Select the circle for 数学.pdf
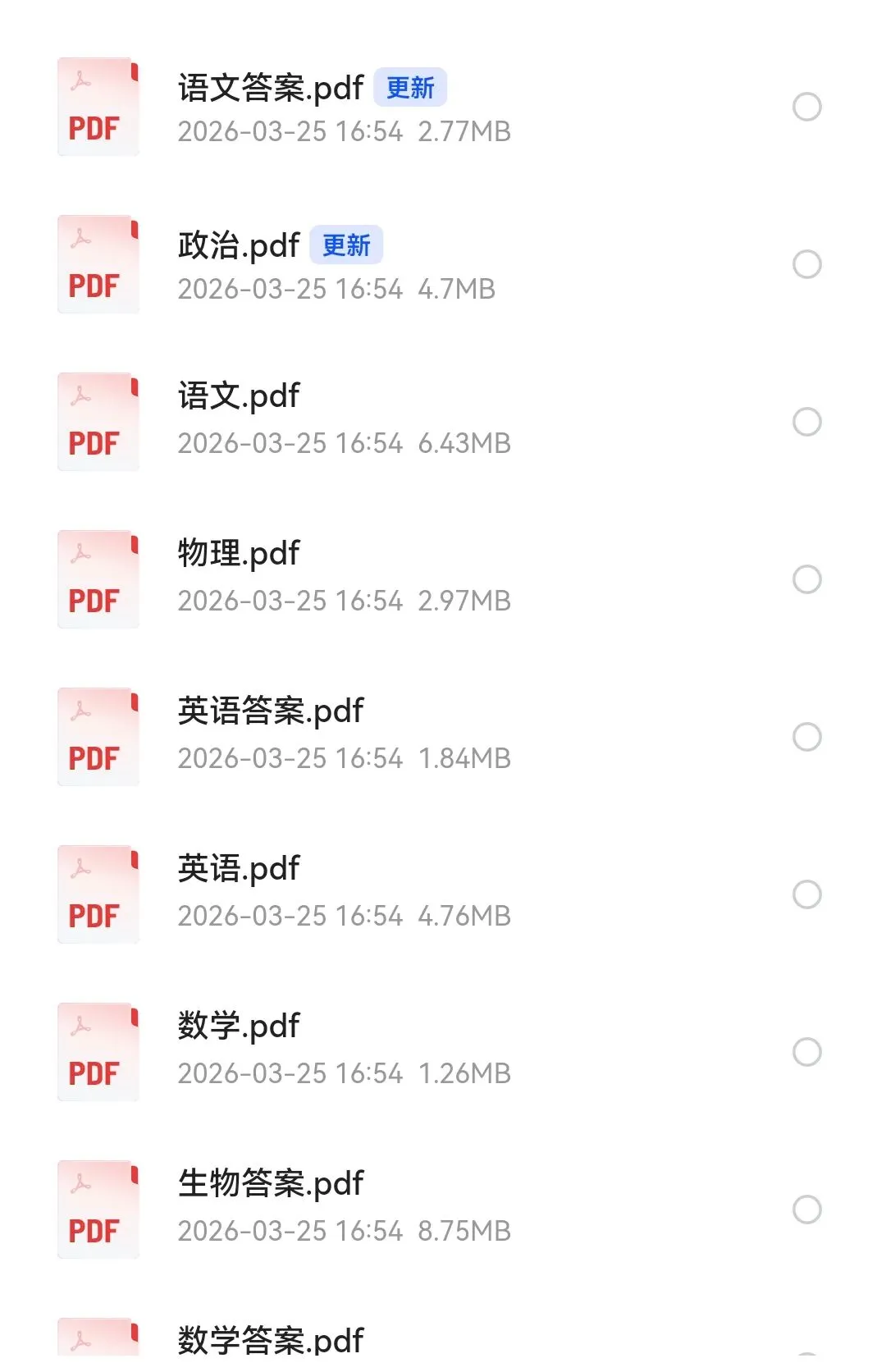Screen dimensions: 886x1372 click(806, 1052)
